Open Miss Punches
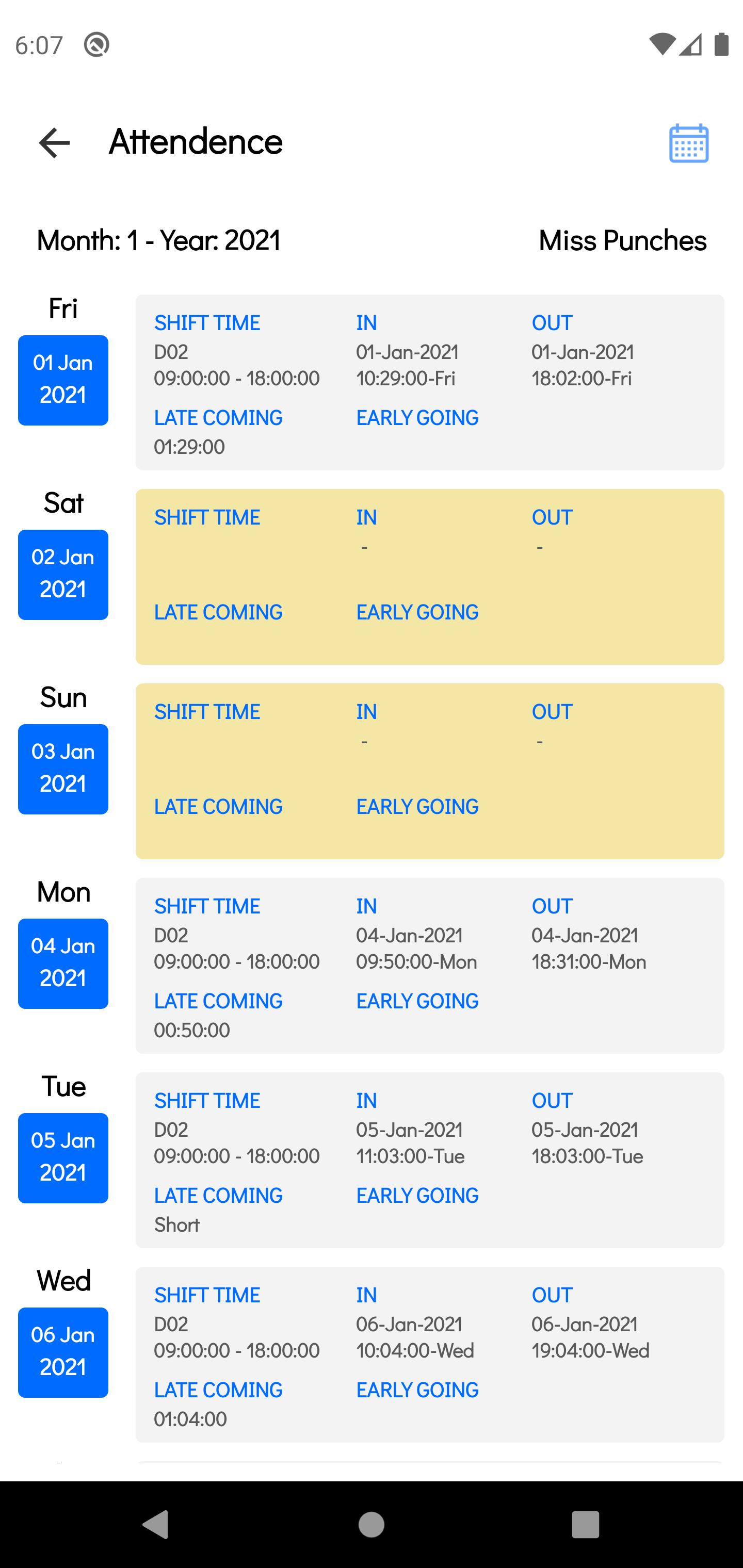This screenshot has width=743, height=1568. [622, 240]
